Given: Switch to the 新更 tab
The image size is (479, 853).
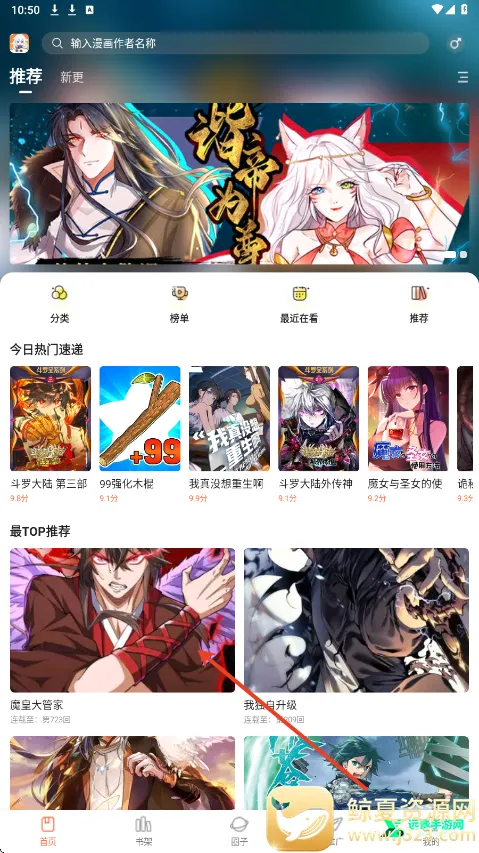Looking at the screenshot, I should point(72,77).
